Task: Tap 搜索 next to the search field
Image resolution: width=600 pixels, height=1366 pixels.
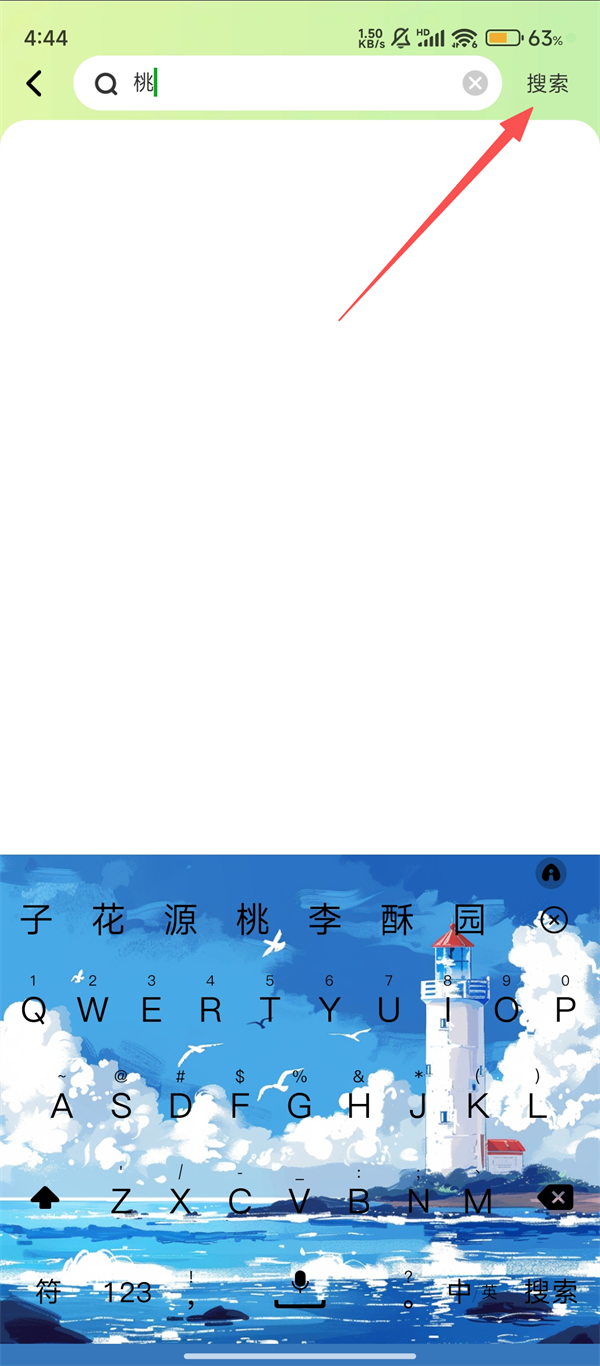Action: coord(547,84)
